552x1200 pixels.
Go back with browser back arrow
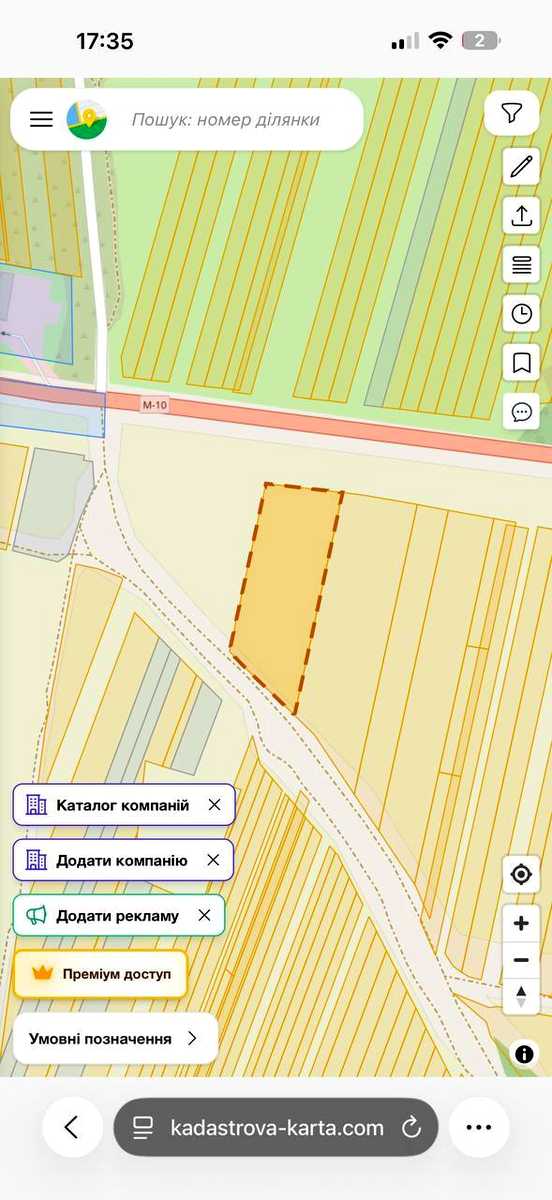[x=72, y=1128]
